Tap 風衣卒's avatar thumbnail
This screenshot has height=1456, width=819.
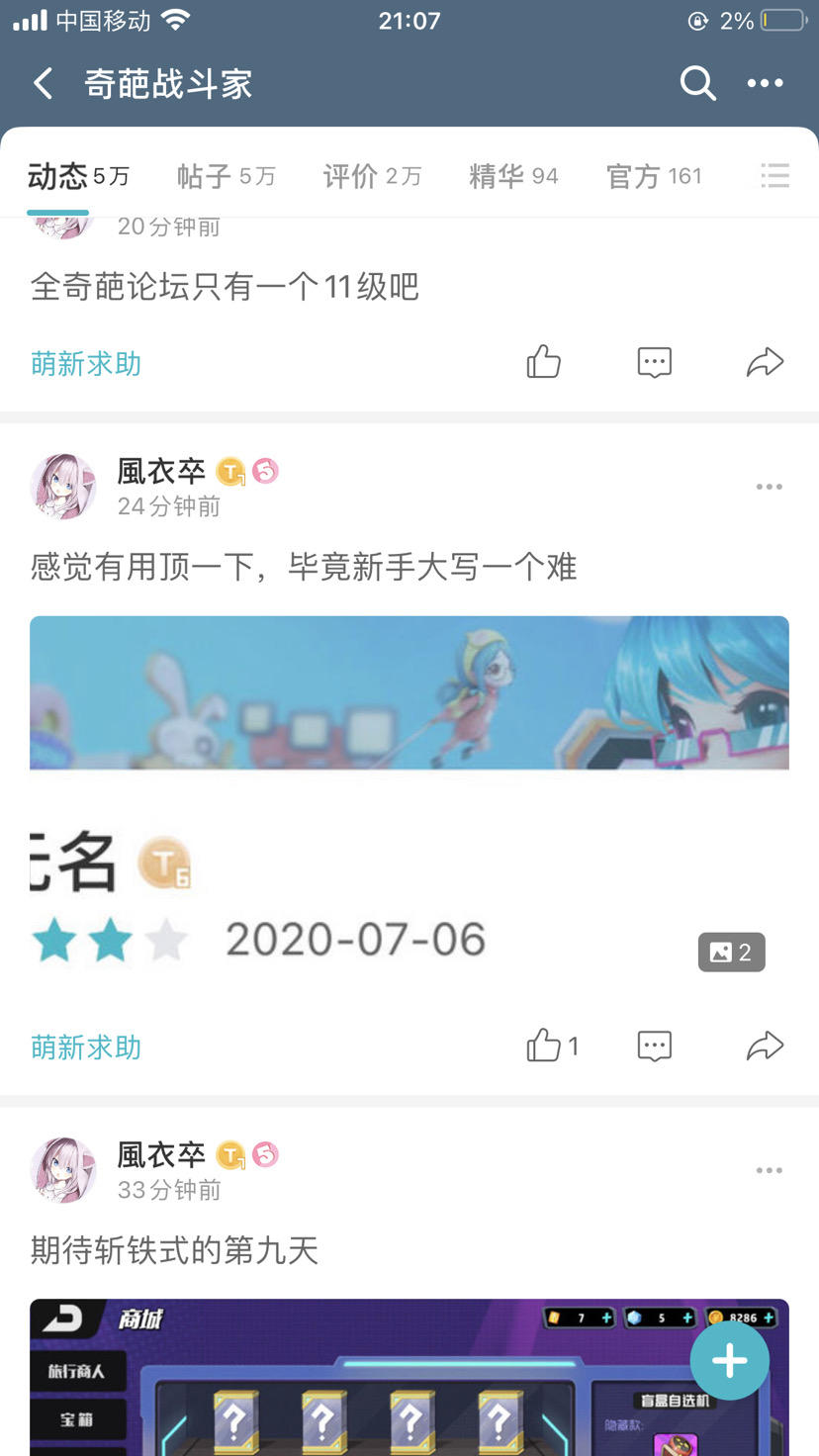[63, 486]
